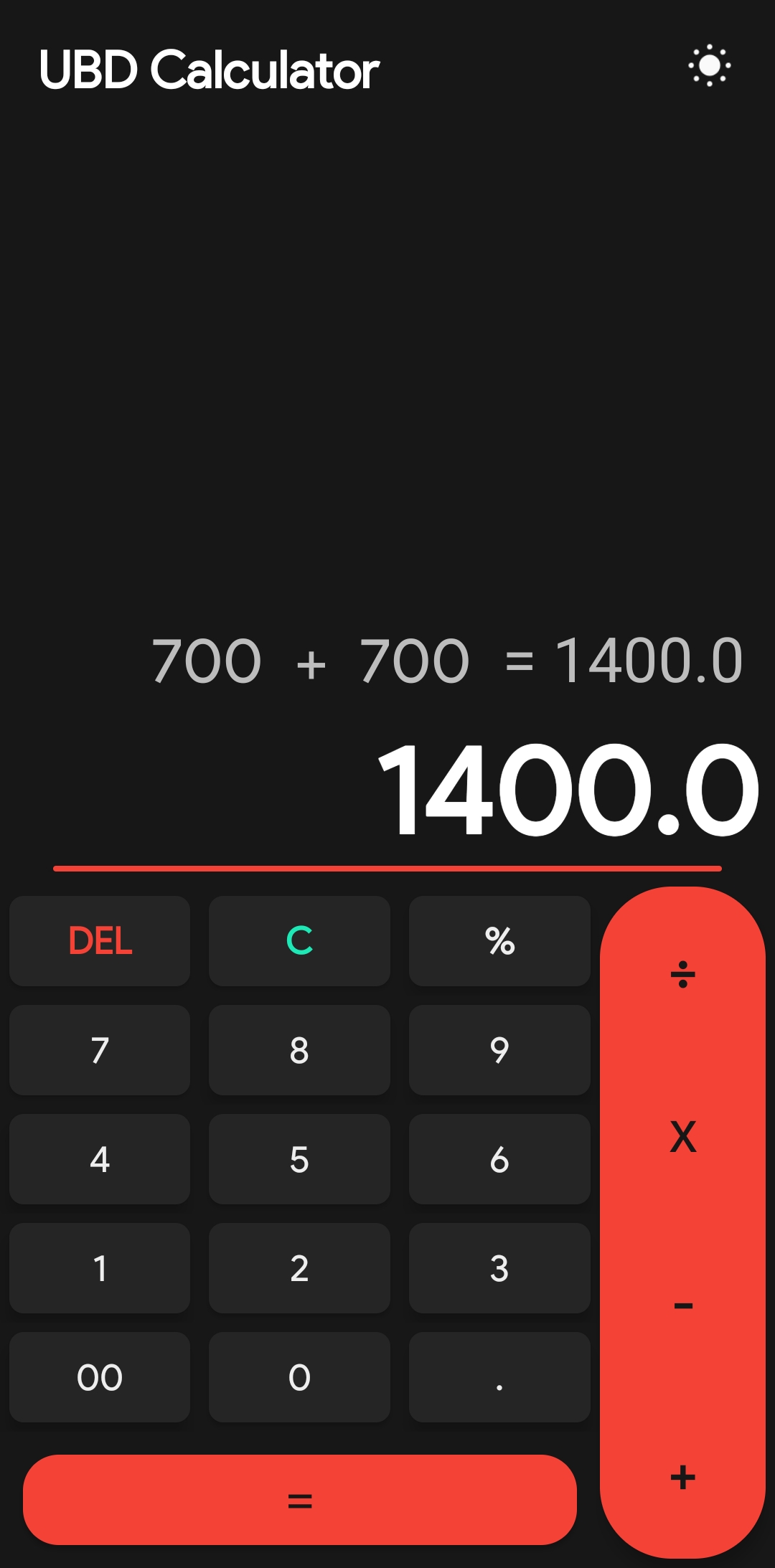775x1568 pixels.
Task: Add a decimal point
Action: [x=499, y=1377]
